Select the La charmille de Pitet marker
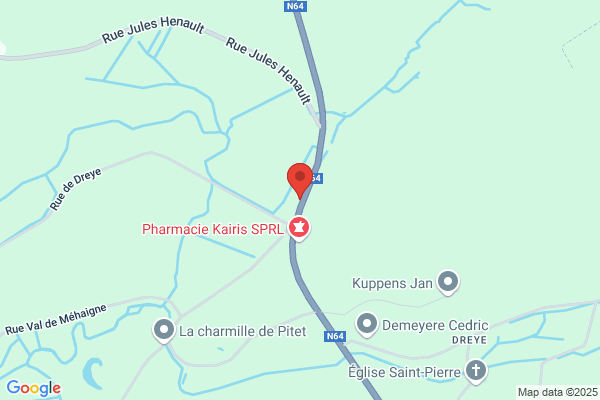The height and width of the screenshot is (400, 600). tap(164, 331)
